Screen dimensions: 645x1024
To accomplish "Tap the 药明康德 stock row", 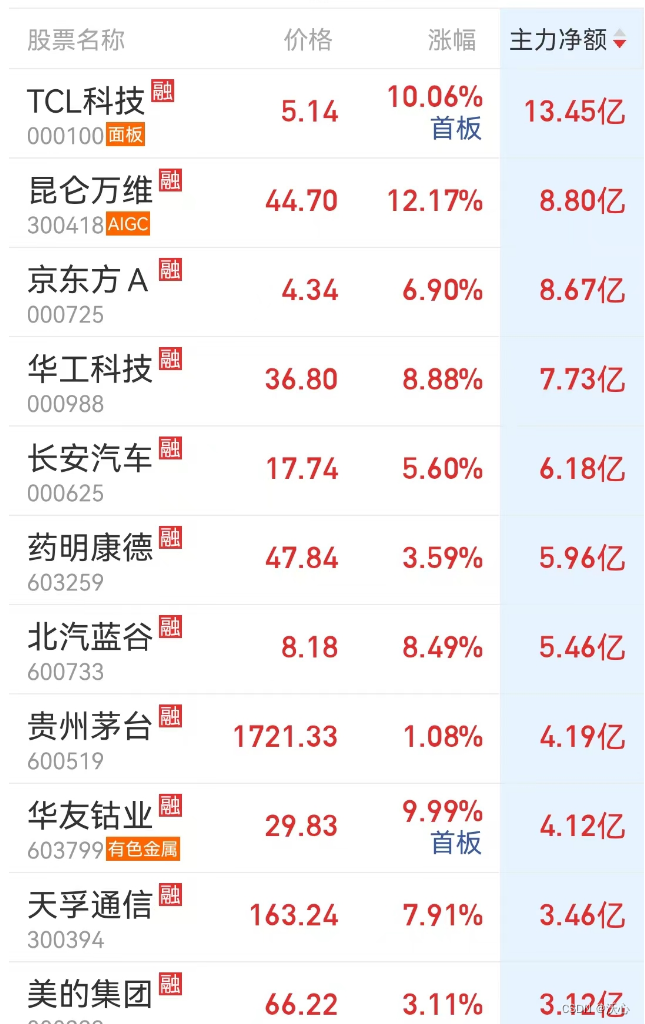I will pyautogui.click(x=90, y=548).
